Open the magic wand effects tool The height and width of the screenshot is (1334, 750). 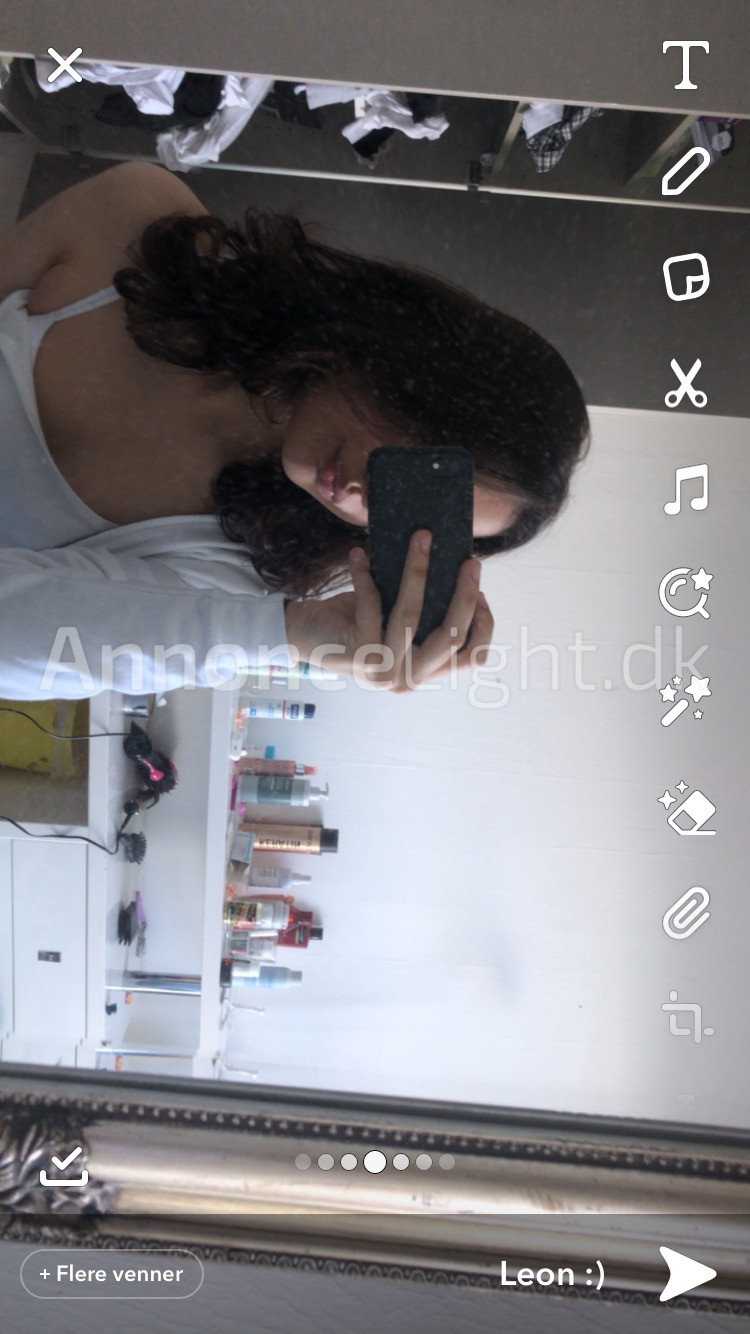click(x=686, y=700)
